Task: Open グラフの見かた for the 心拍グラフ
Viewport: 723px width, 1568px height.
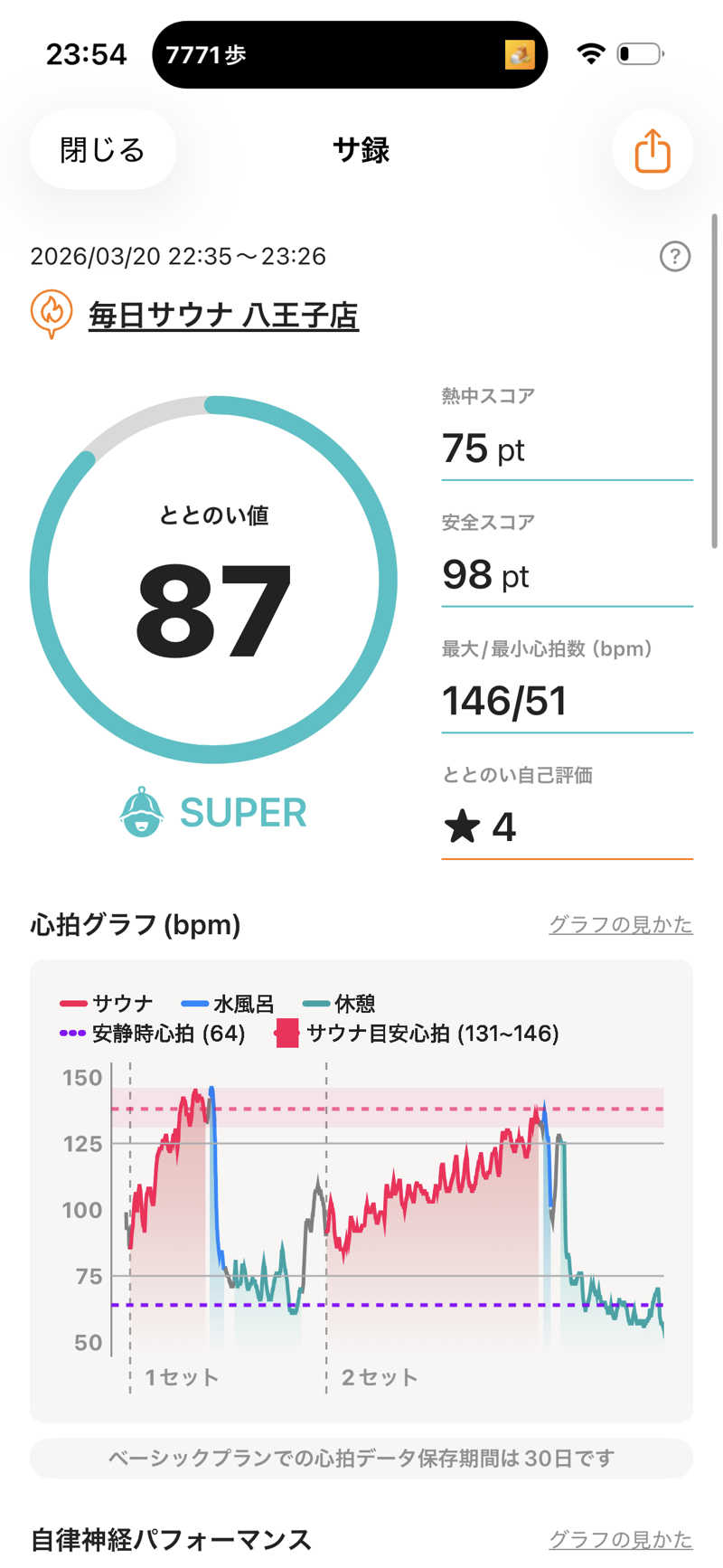Action: point(620,924)
